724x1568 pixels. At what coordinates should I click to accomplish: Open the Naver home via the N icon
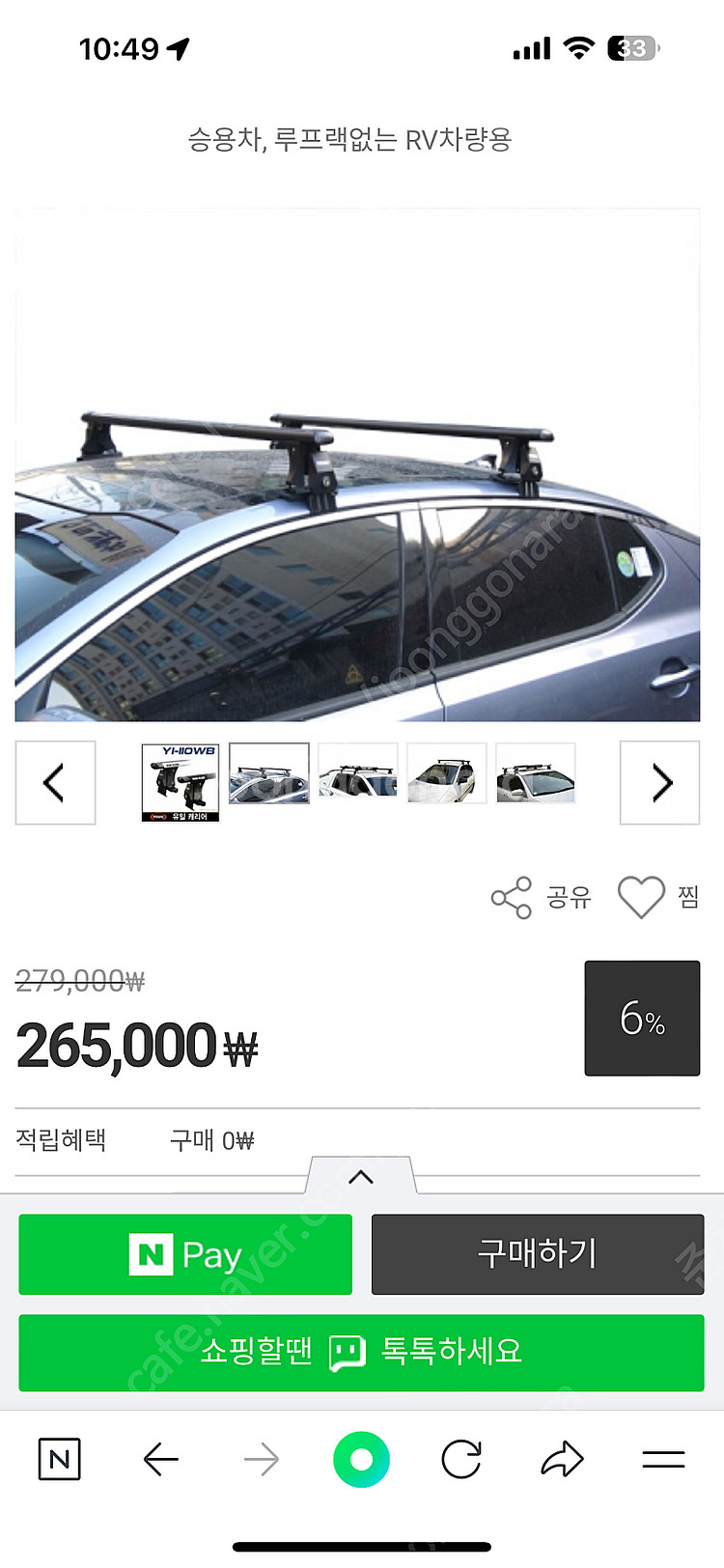tap(59, 1459)
